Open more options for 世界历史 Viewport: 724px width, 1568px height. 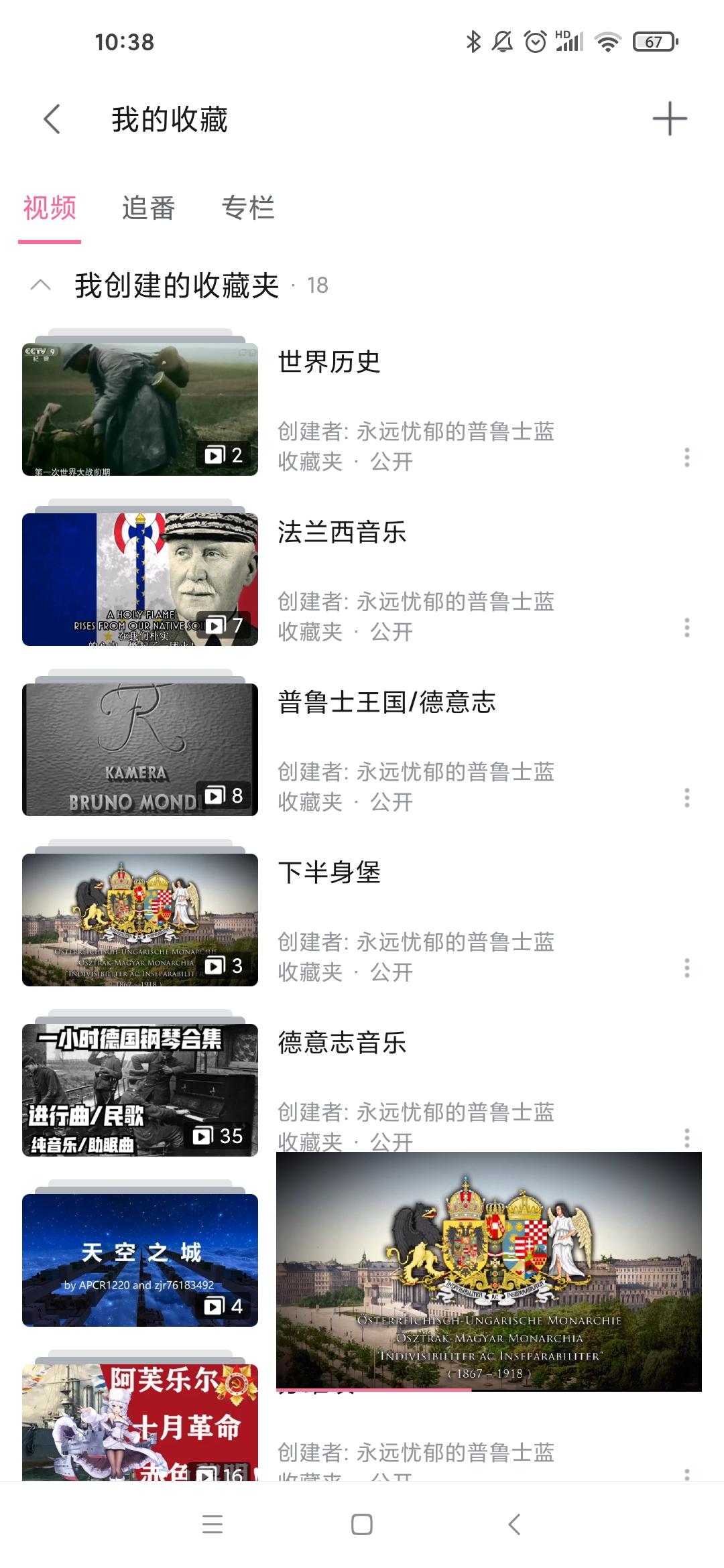click(686, 458)
